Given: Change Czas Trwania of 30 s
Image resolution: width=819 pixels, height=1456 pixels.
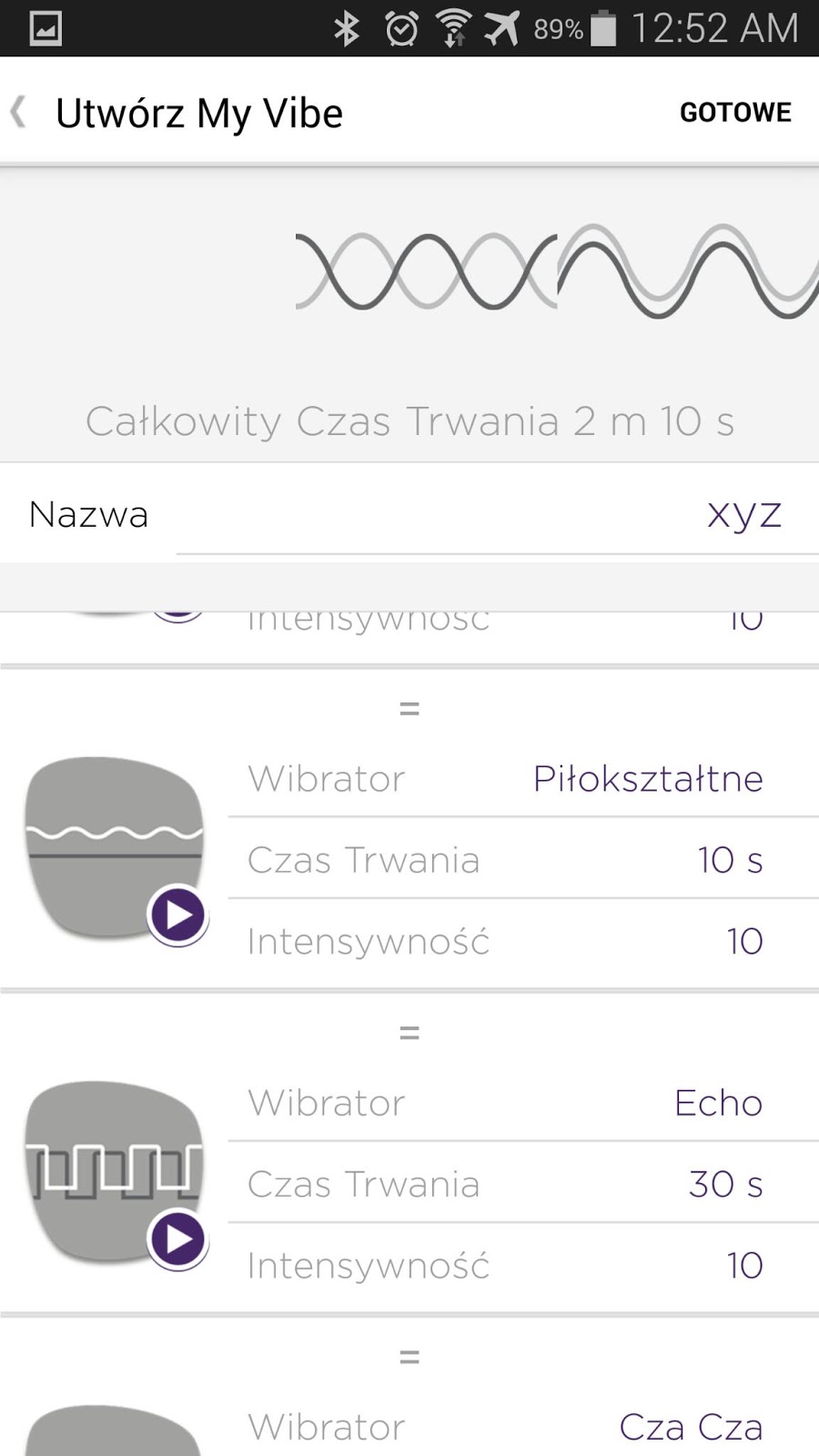Looking at the screenshot, I should point(522,1183).
